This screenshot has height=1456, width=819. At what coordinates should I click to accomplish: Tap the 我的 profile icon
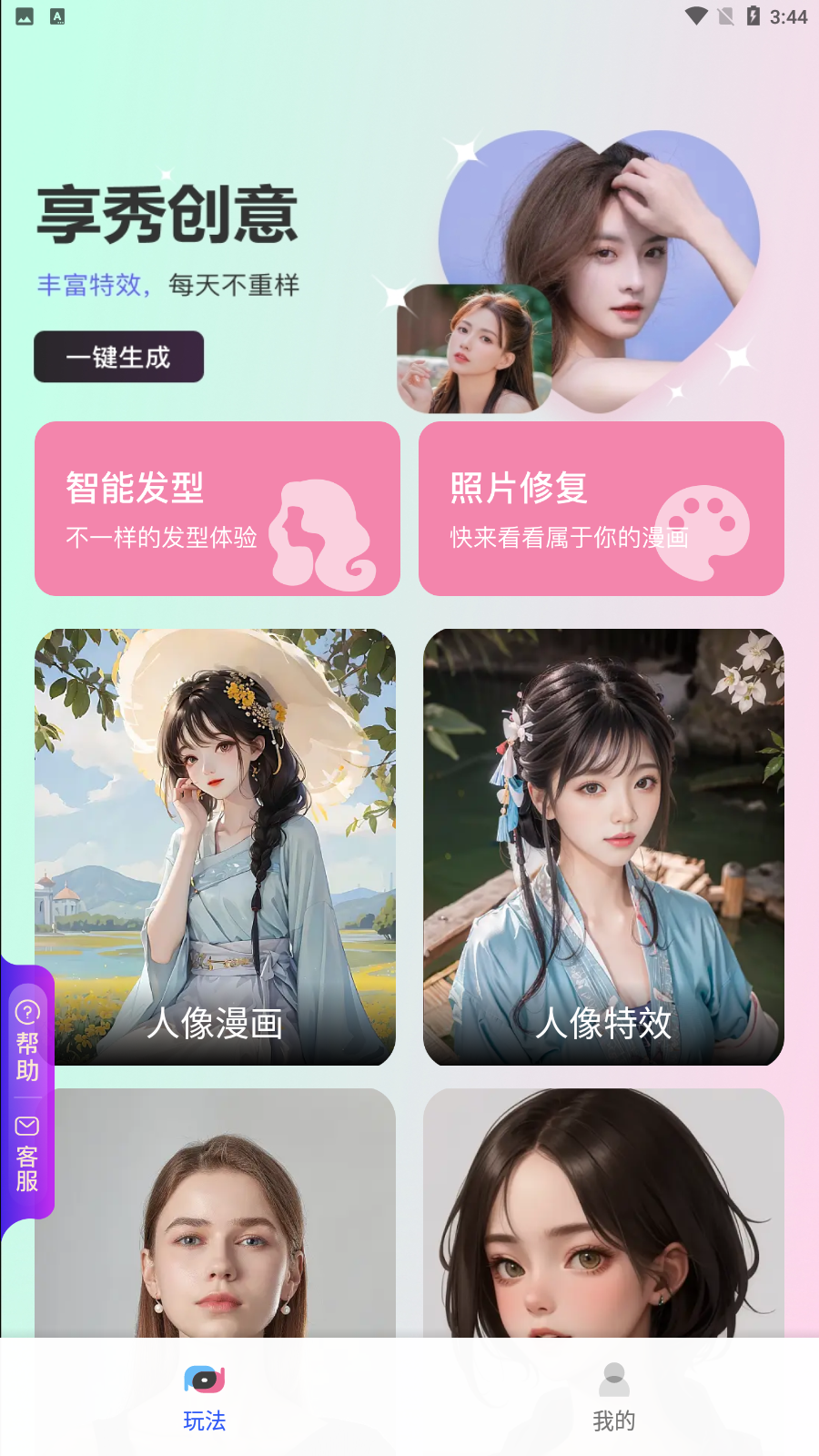point(613,1379)
